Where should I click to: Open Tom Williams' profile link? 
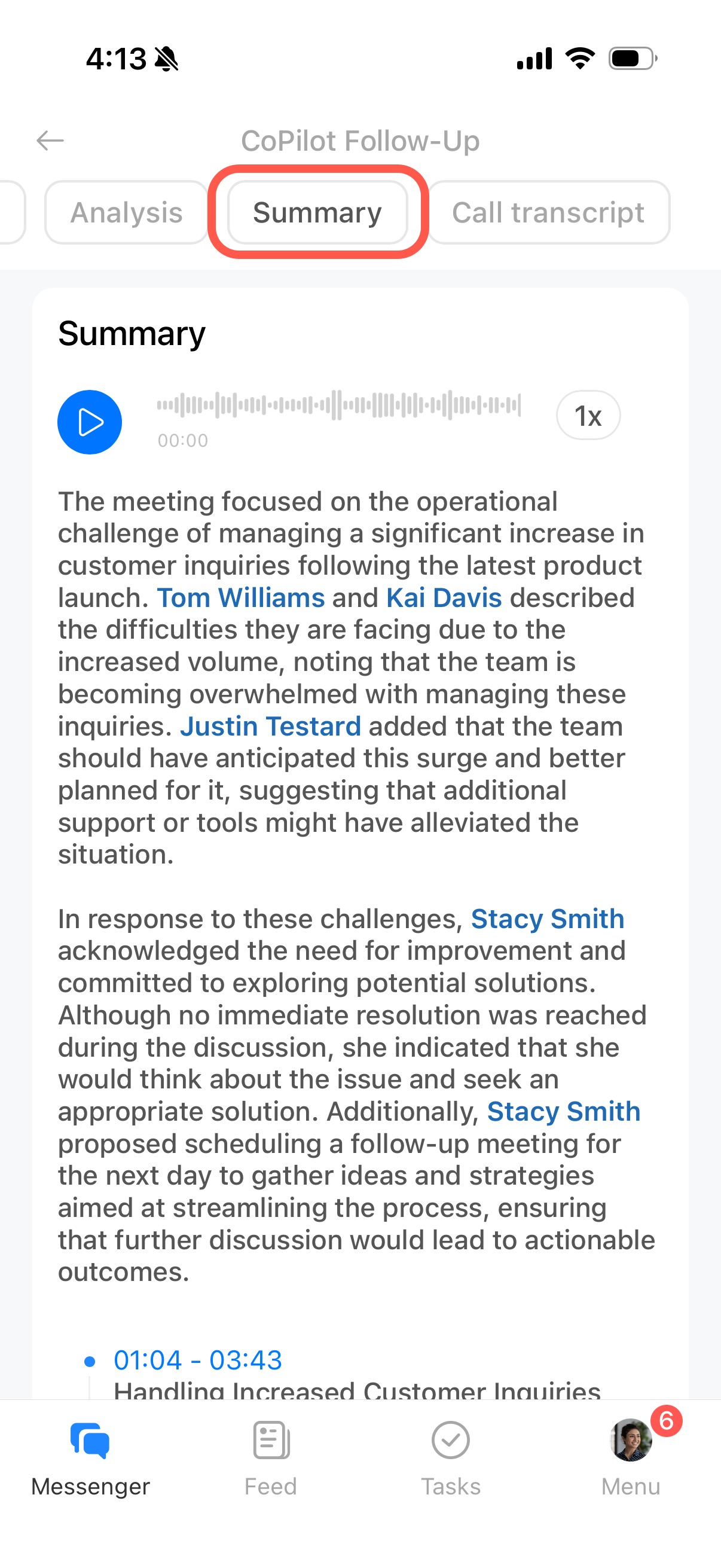pyautogui.click(x=241, y=598)
